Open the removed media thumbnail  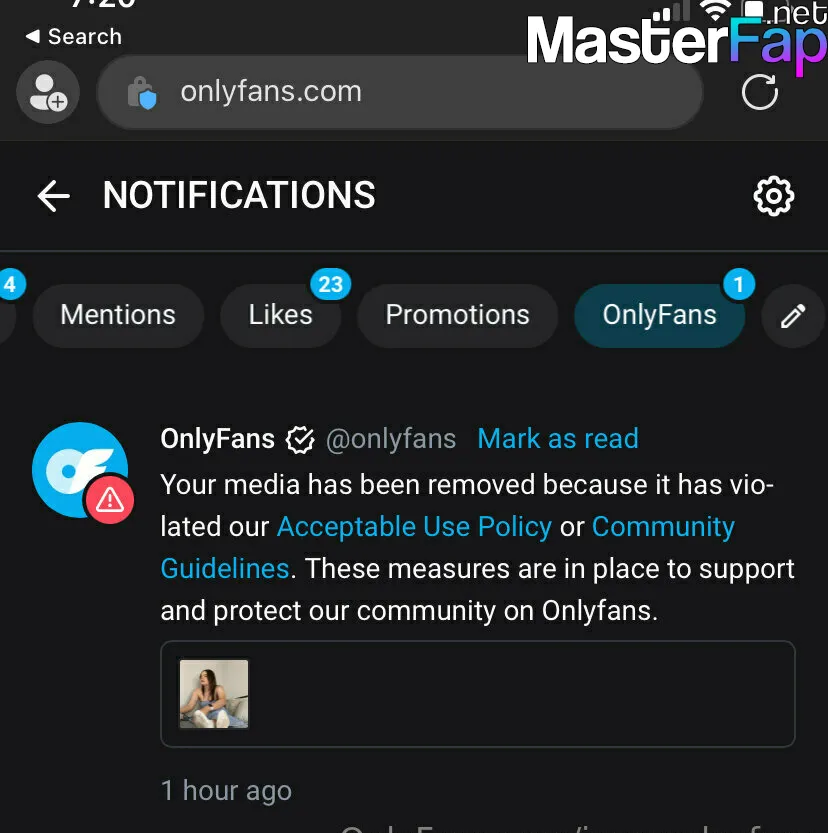point(214,693)
